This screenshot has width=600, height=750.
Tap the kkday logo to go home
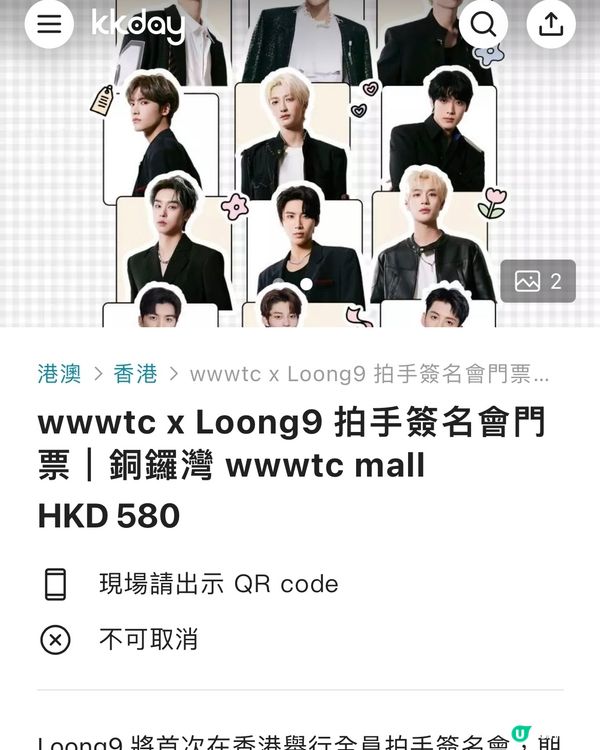138,25
